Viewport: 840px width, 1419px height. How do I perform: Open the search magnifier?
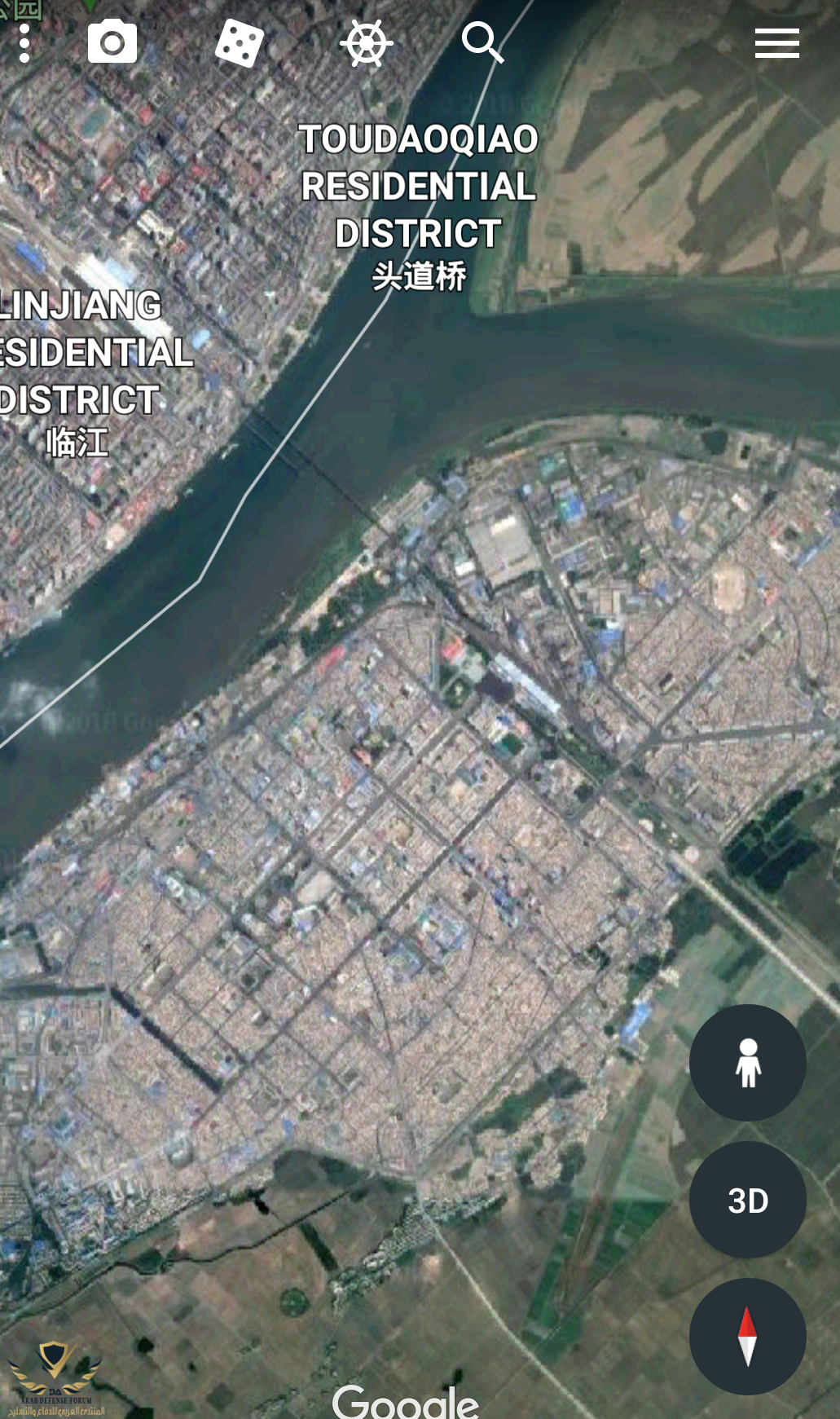click(x=482, y=42)
